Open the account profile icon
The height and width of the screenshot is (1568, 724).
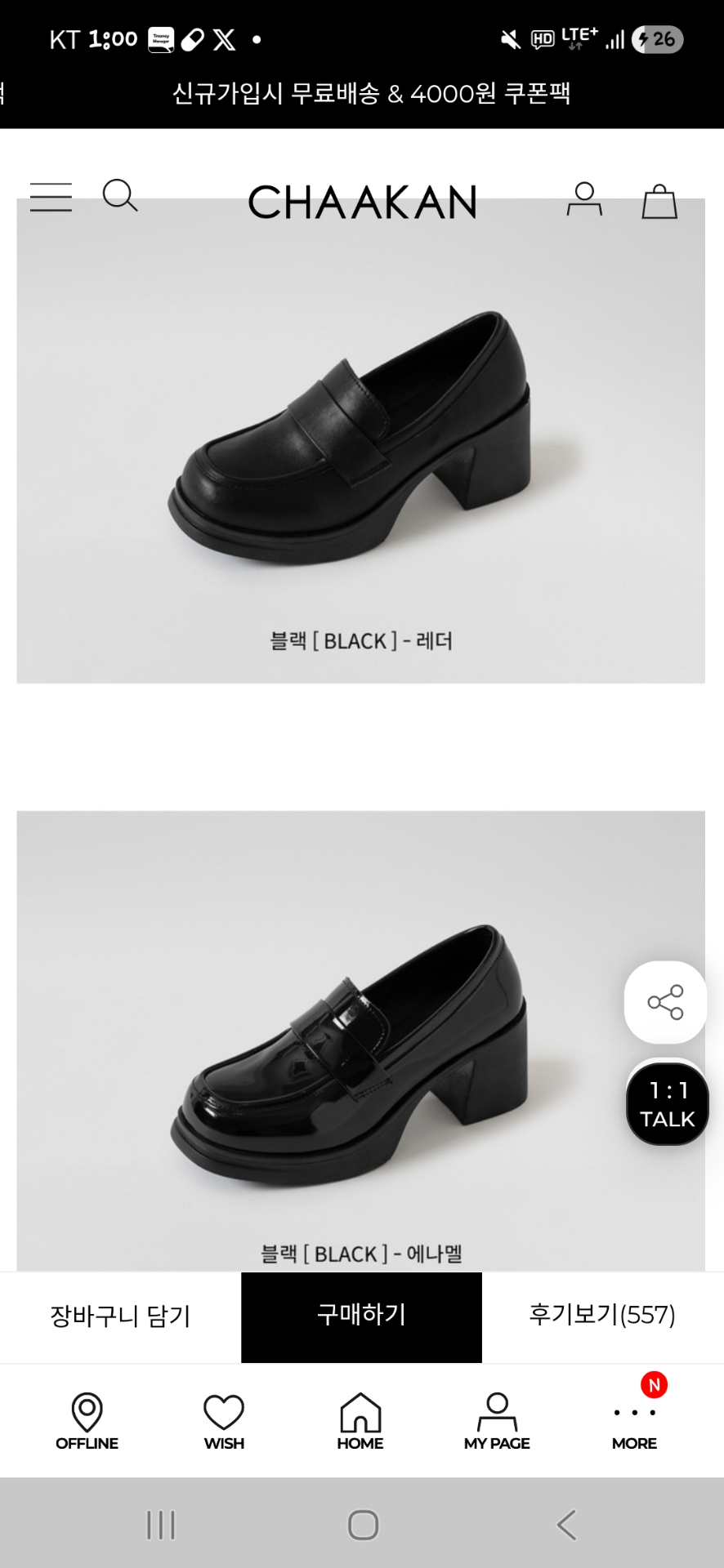[x=584, y=199]
